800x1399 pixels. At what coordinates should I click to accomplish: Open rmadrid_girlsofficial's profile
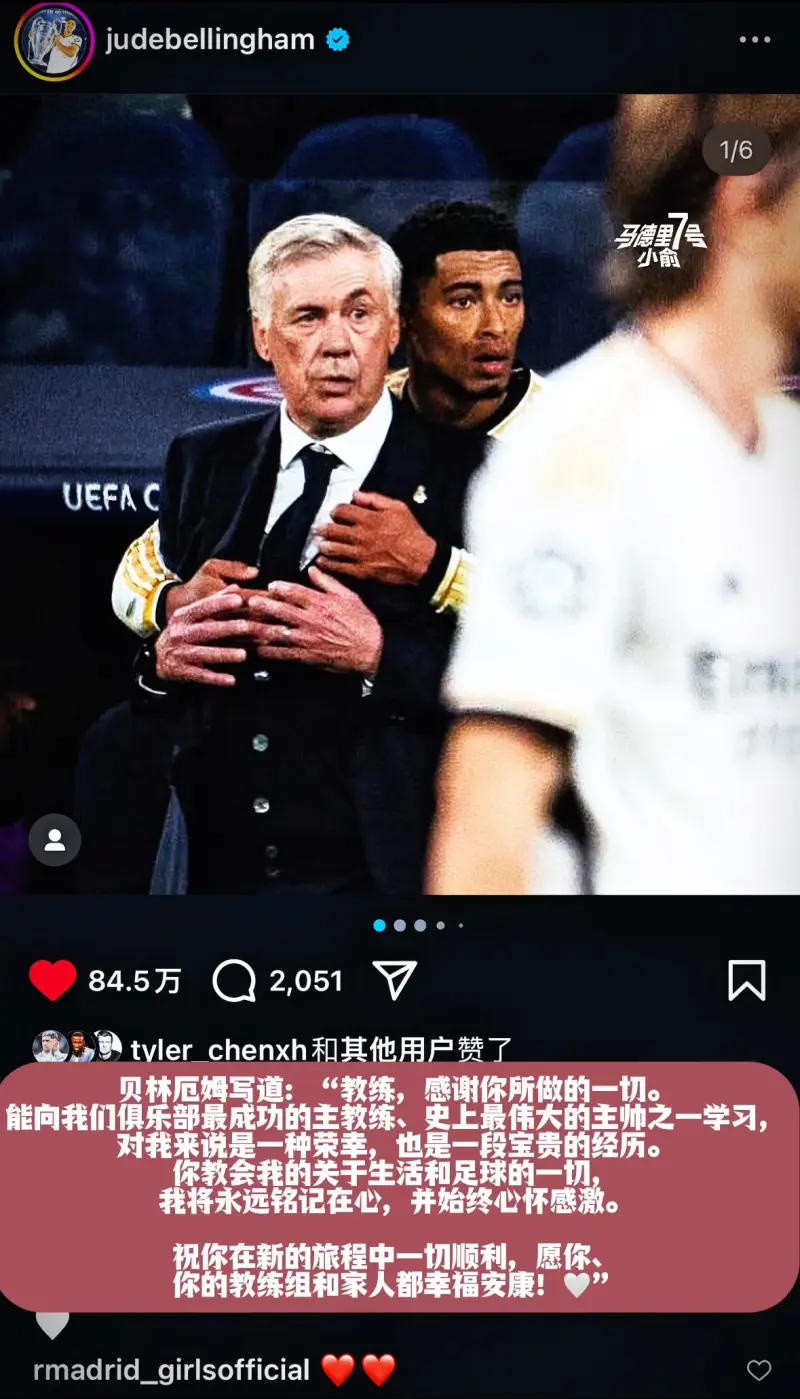click(171, 1369)
